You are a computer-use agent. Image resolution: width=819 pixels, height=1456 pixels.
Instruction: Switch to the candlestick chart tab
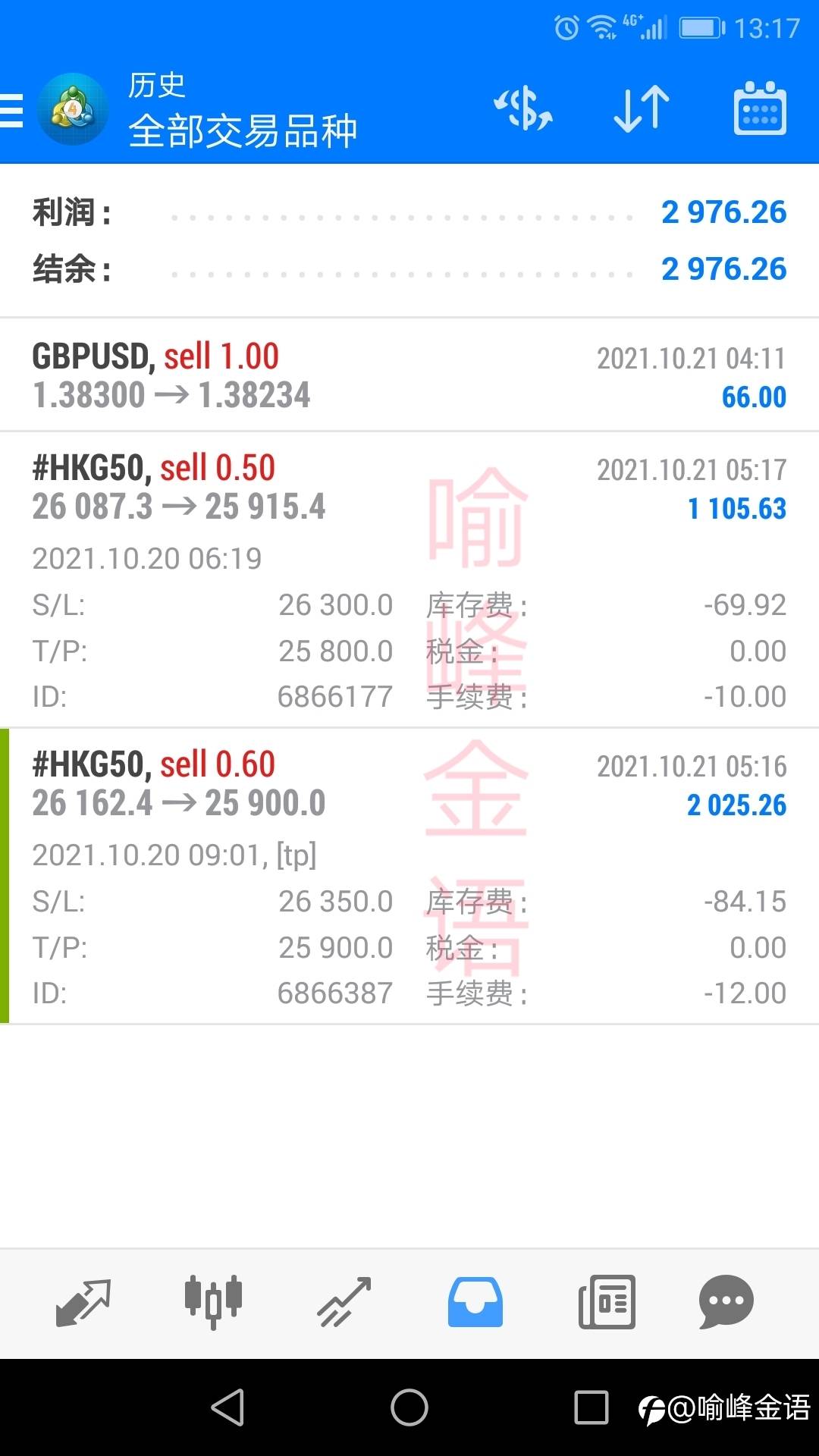tap(213, 1302)
